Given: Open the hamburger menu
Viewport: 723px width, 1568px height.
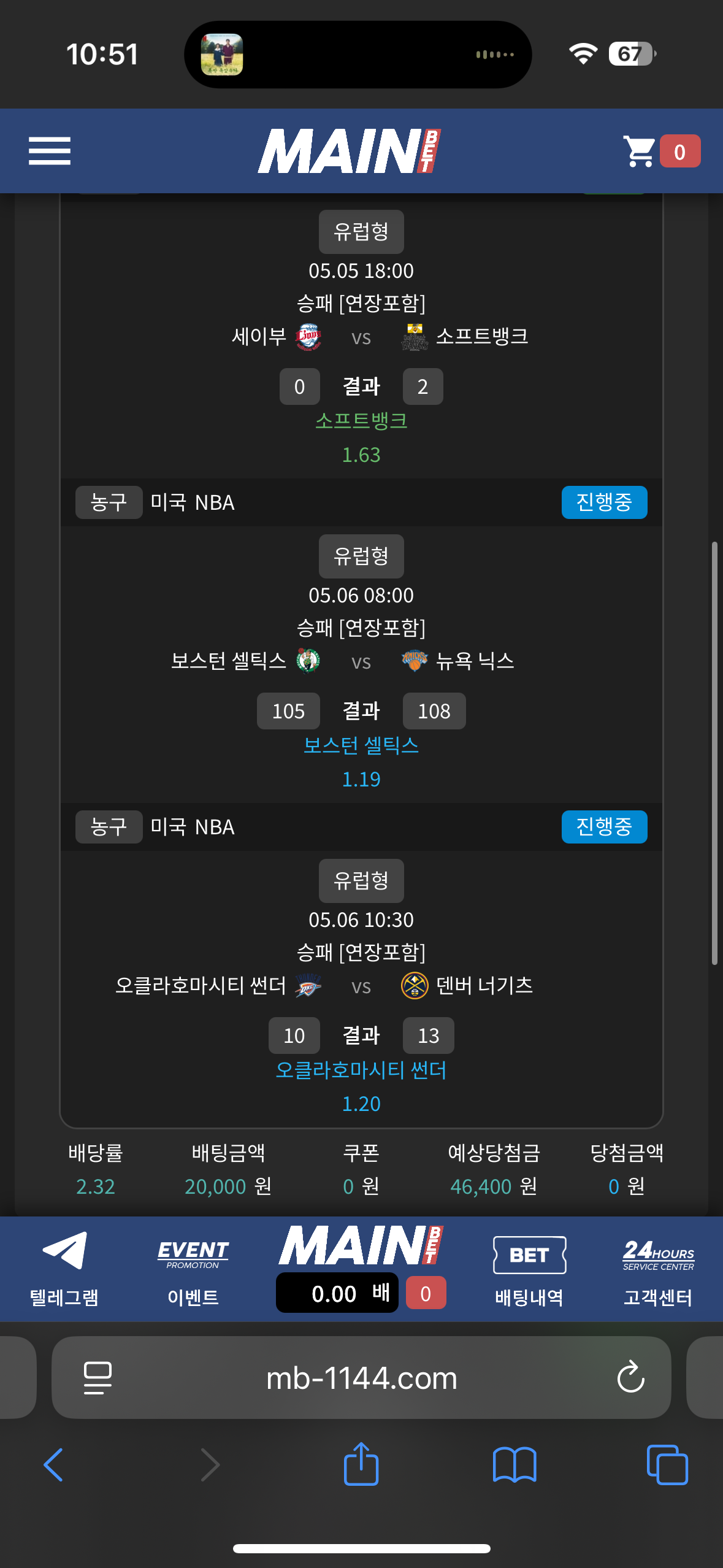Looking at the screenshot, I should (x=50, y=151).
